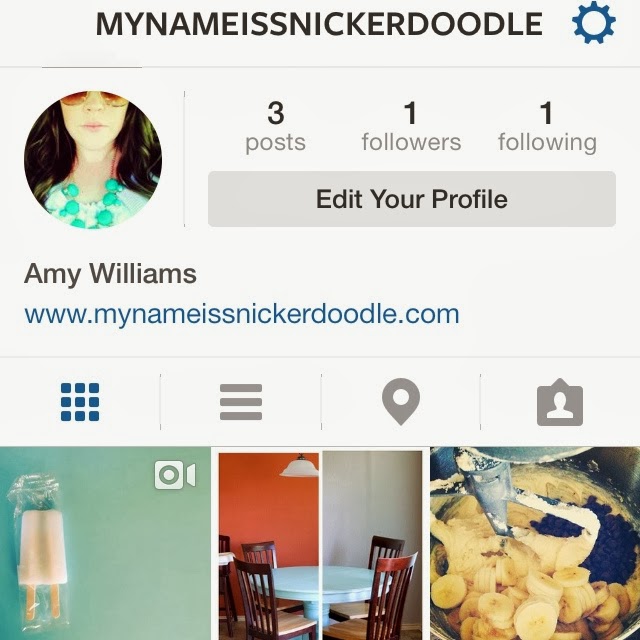Show the tagged photos tab
The height and width of the screenshot is (640, 640).
click(560, 402)
